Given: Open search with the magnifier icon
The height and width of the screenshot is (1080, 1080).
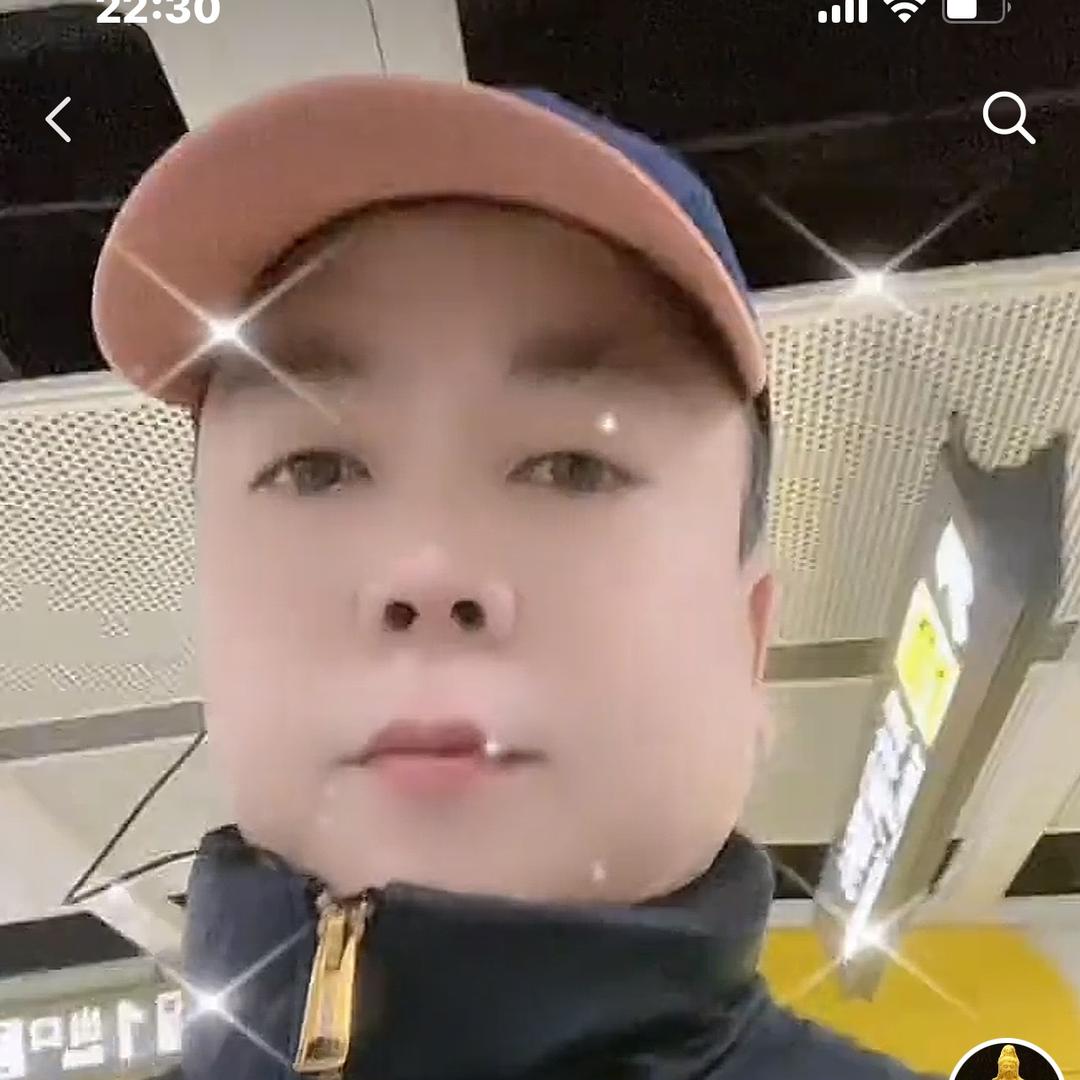Looking at the screenshot, I should click(x=1008, y=118).
